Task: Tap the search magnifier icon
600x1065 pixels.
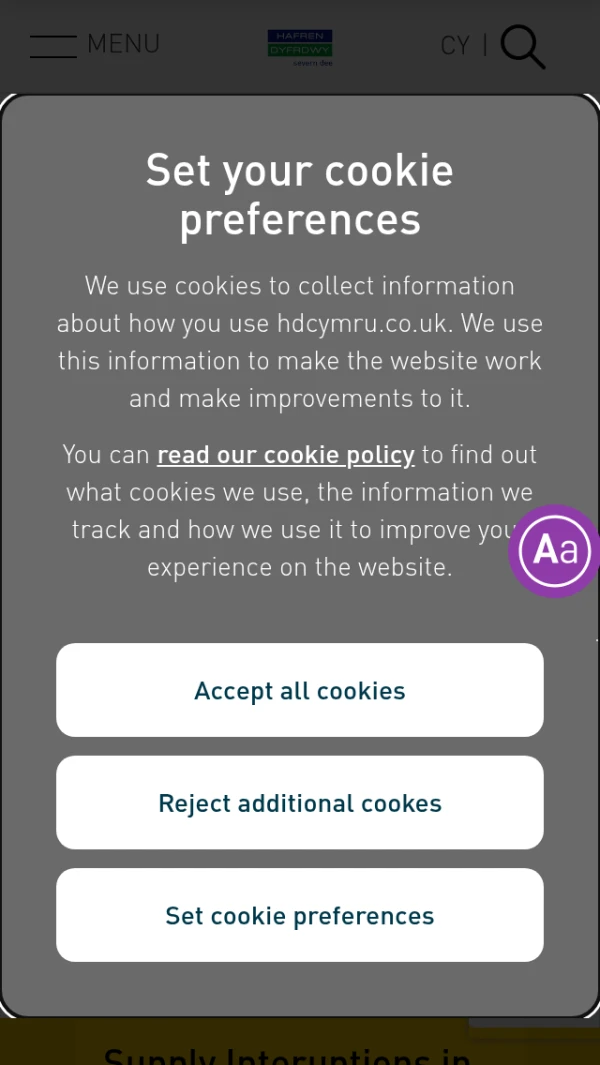Action: (522, 46)
